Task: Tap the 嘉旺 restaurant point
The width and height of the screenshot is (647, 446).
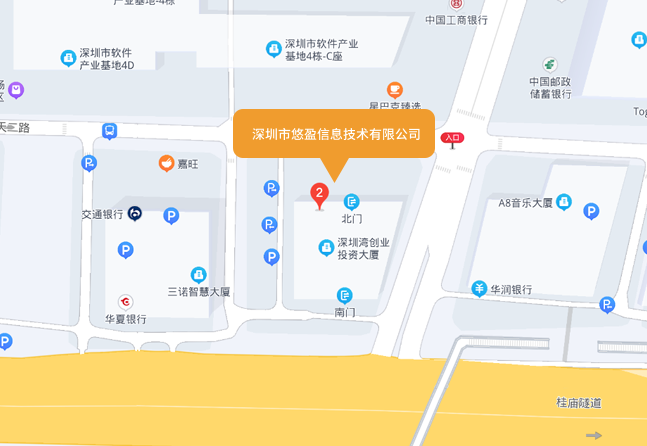Action: coord(166,163)
